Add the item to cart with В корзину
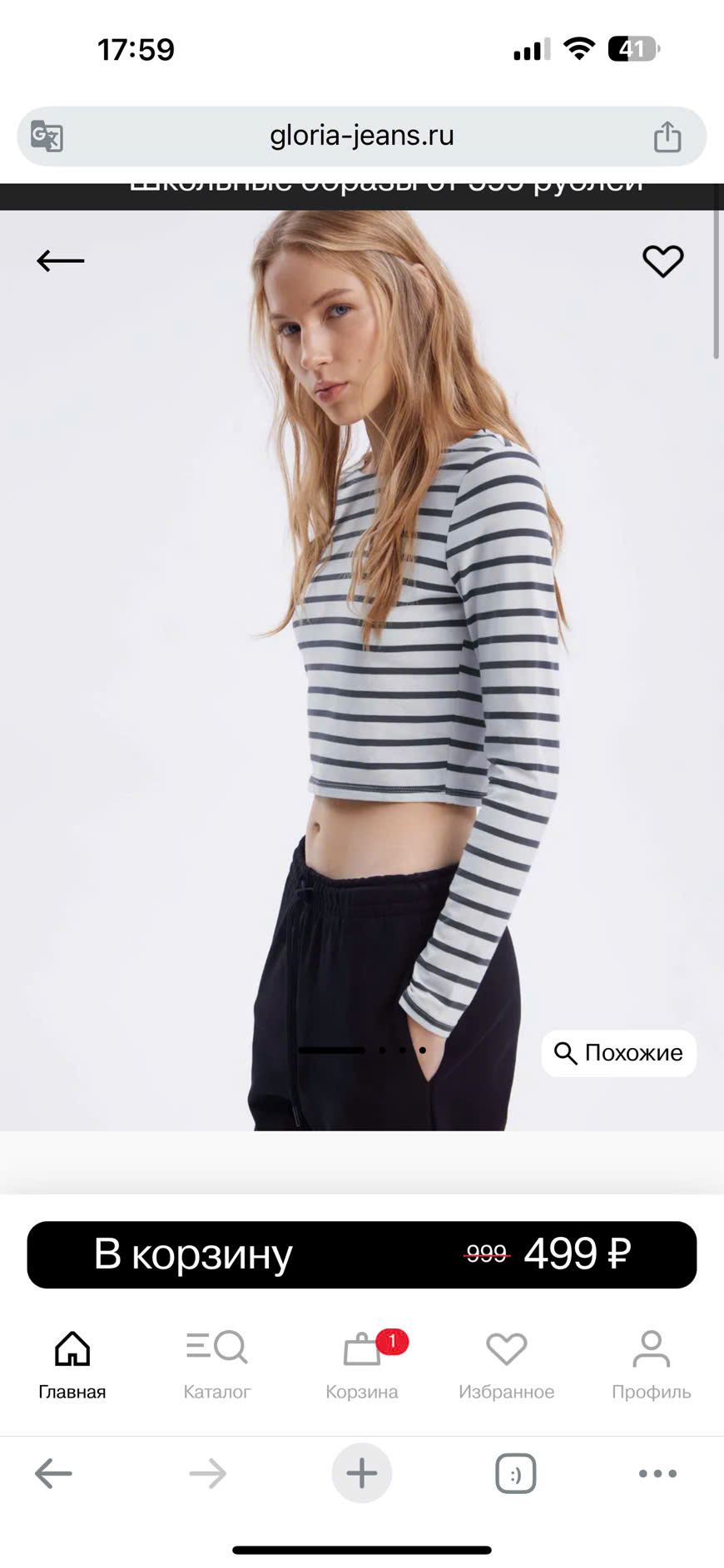Screen dimensions: 724x1568 pos(361,1254)
